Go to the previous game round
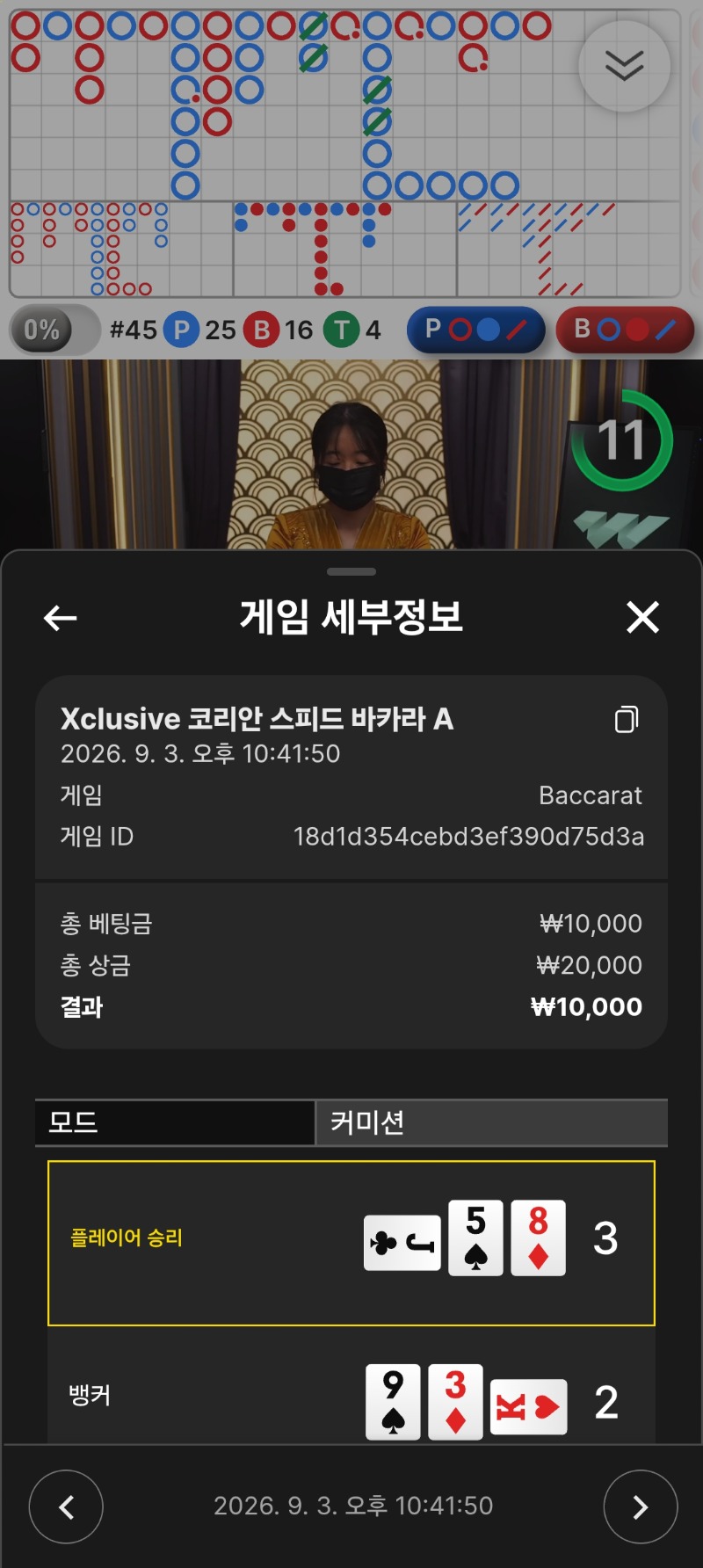 tap(66, 1506)
